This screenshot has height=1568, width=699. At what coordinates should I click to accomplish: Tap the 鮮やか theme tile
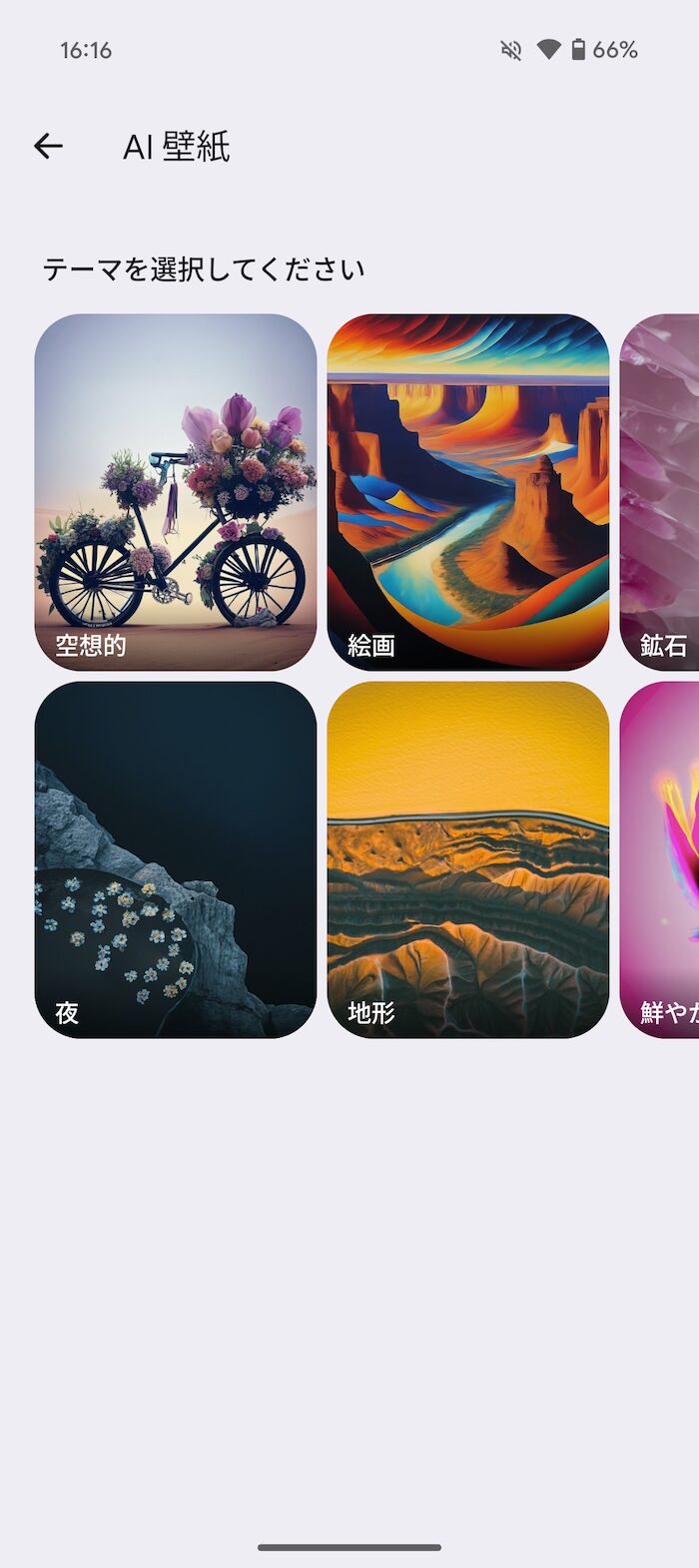point(660,859)
